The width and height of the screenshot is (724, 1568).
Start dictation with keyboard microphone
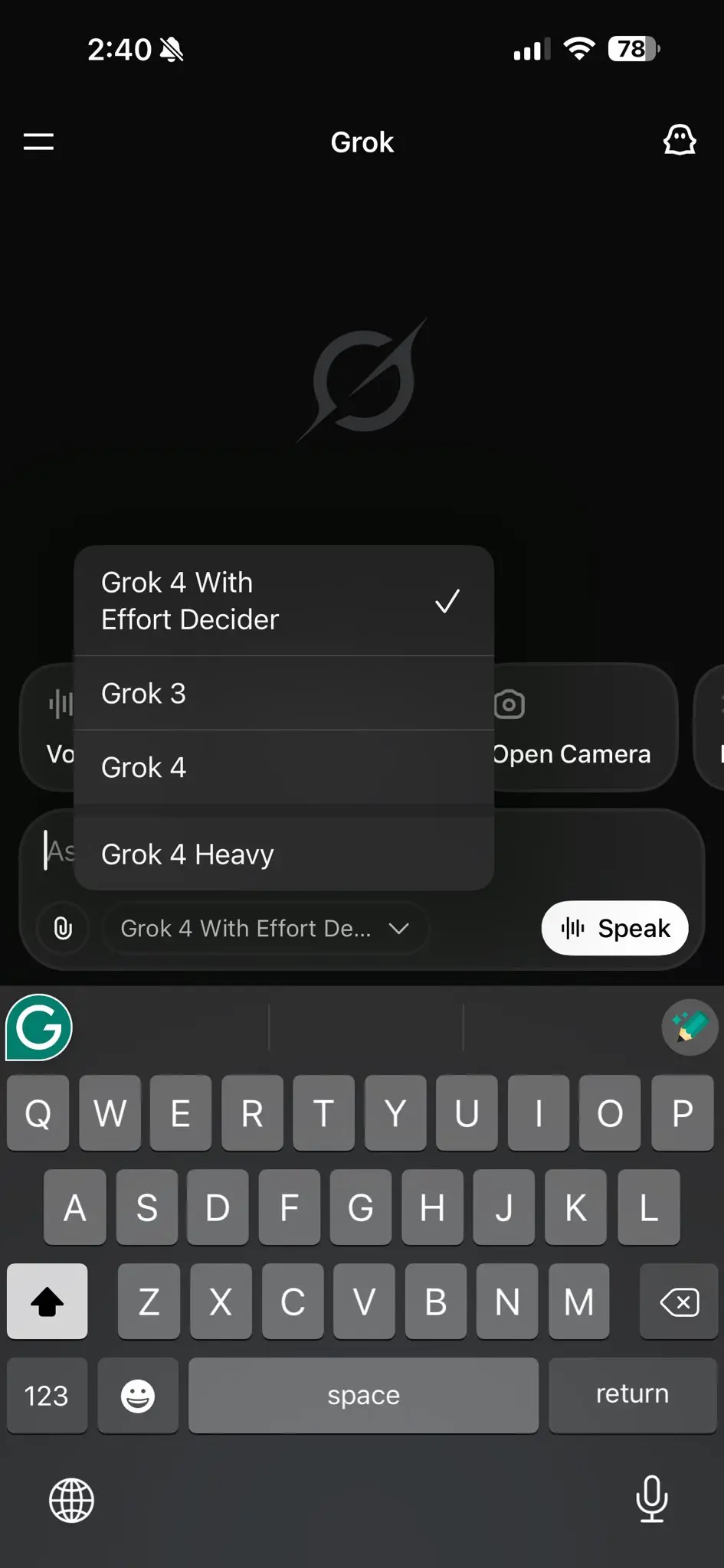[652, 1499]
